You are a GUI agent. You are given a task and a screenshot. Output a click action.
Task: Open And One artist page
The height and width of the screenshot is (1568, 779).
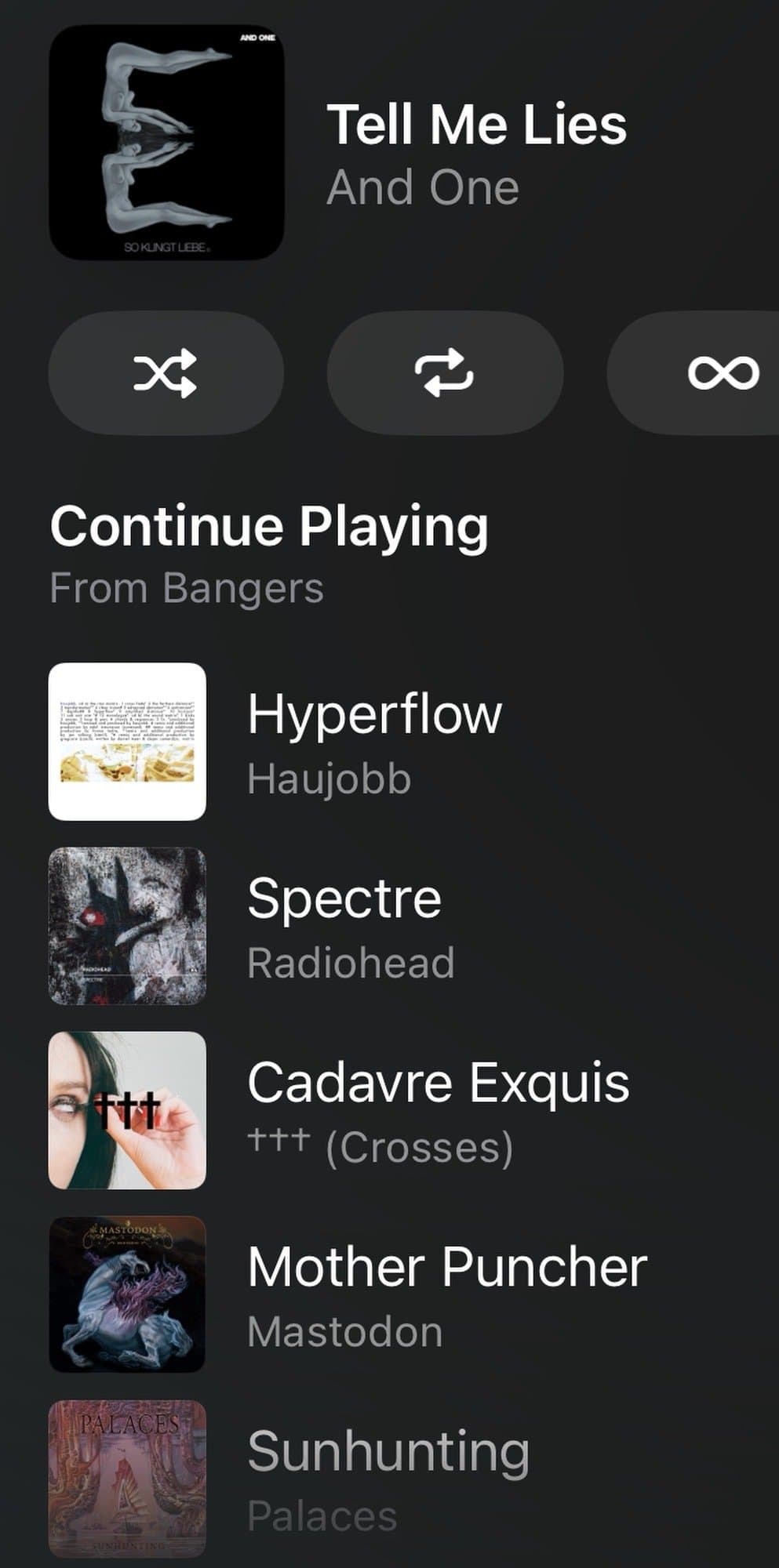click(x=422, y=186)
